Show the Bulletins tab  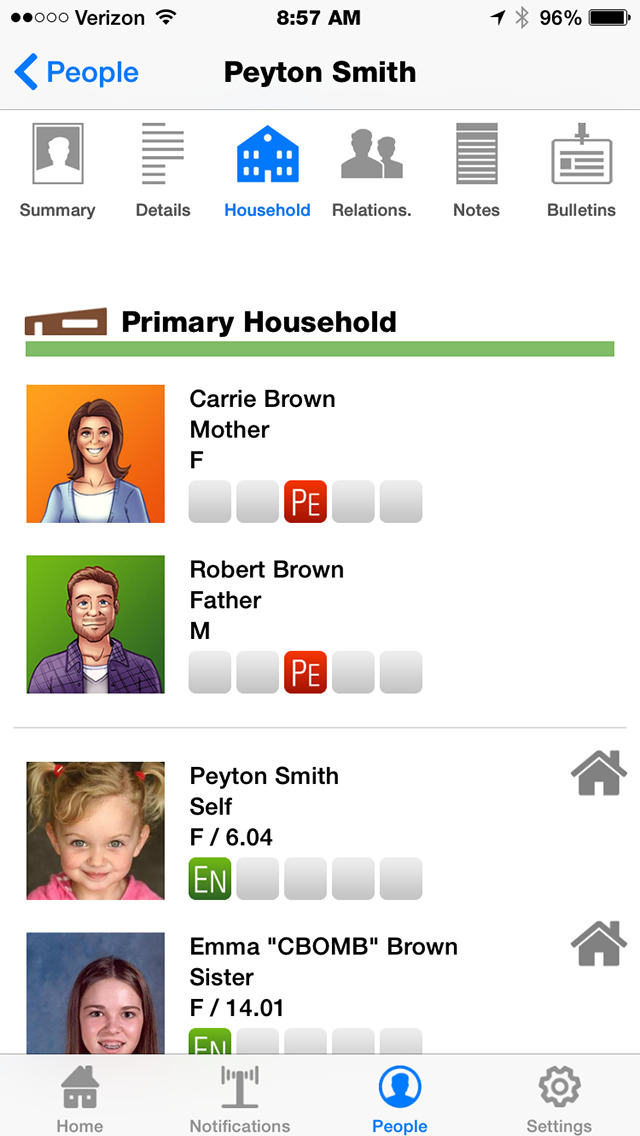point(581,172)
